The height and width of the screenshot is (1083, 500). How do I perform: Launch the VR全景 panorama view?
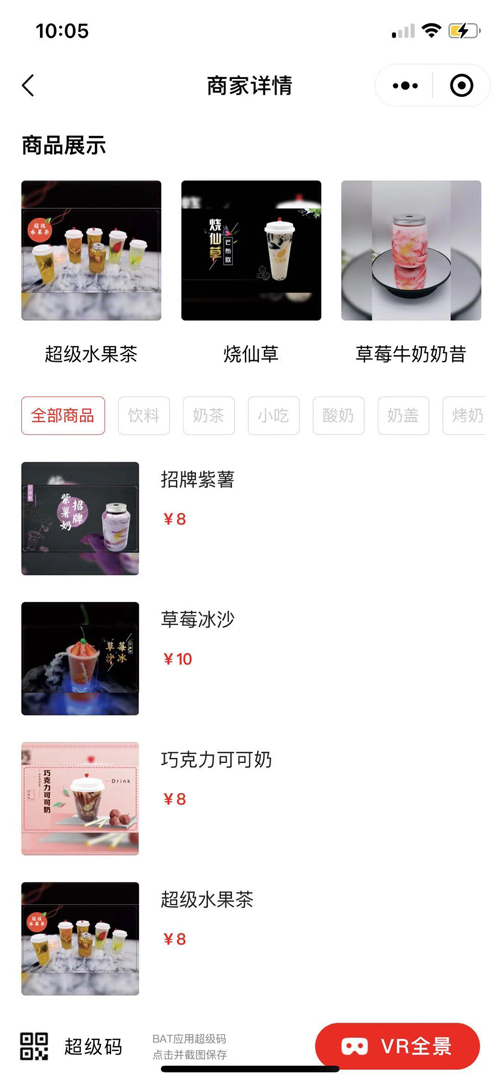pyautogui.click(x=398, y=1046)
